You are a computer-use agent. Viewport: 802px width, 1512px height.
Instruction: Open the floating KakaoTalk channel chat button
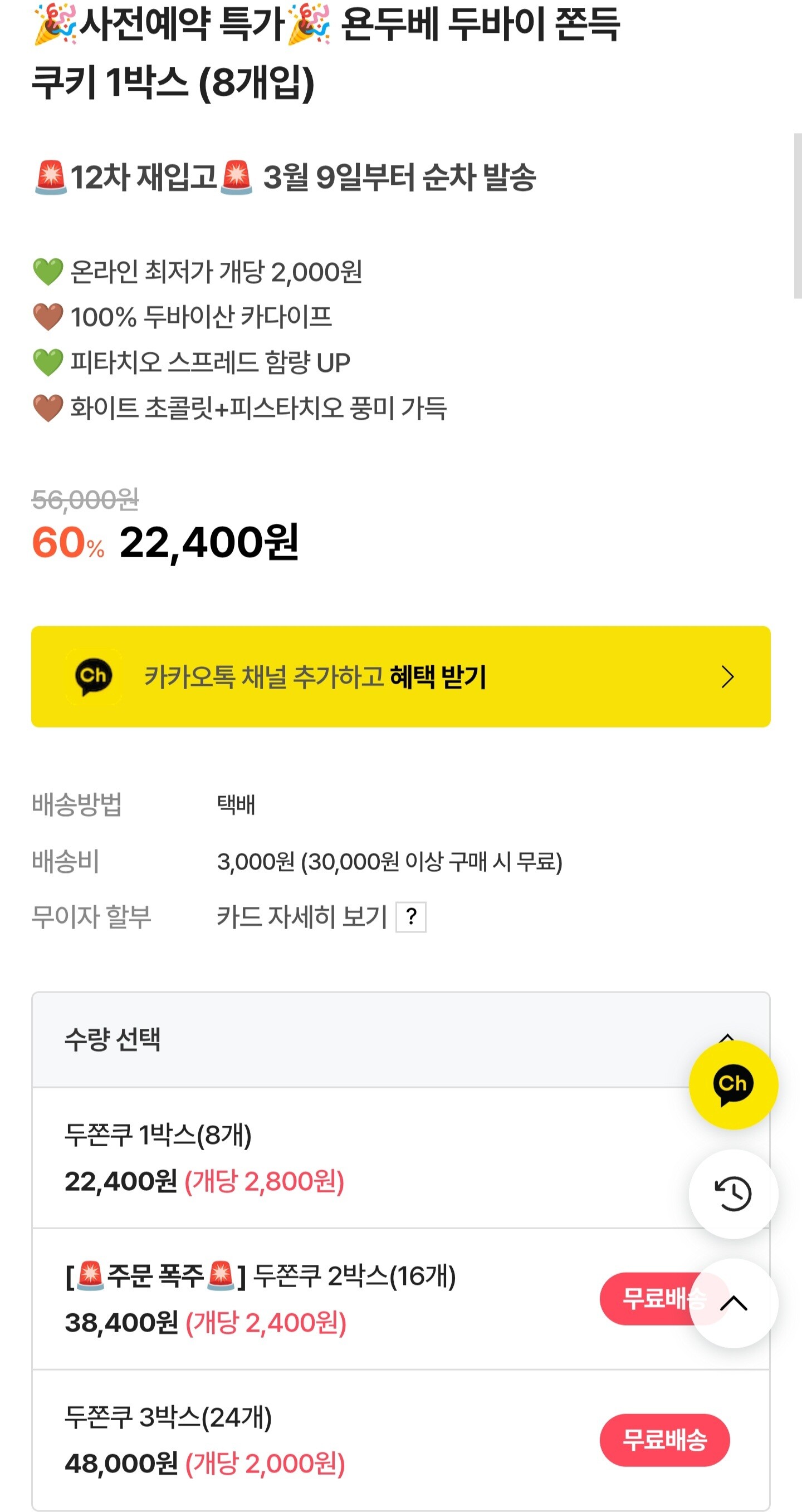(733, 1084)
